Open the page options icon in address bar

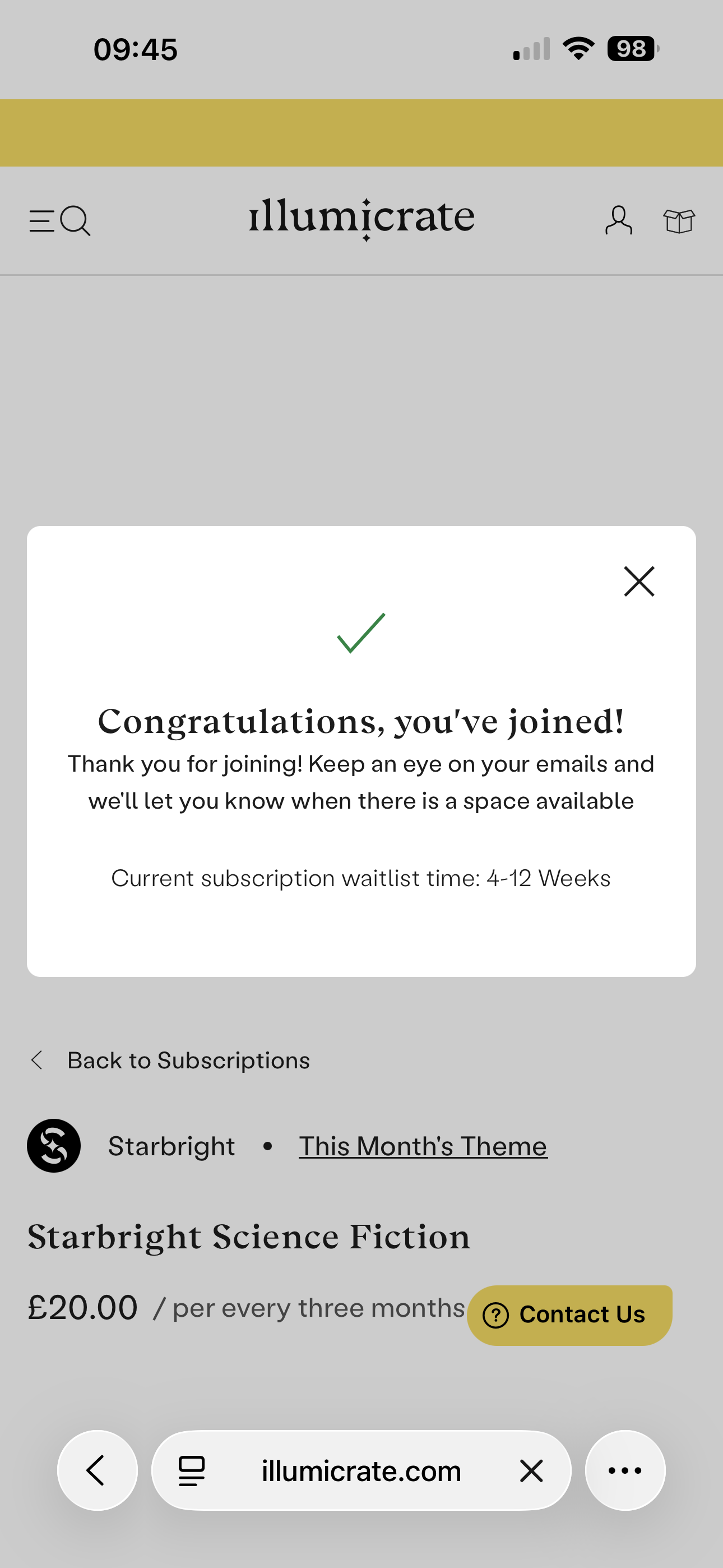(192, 1471)
